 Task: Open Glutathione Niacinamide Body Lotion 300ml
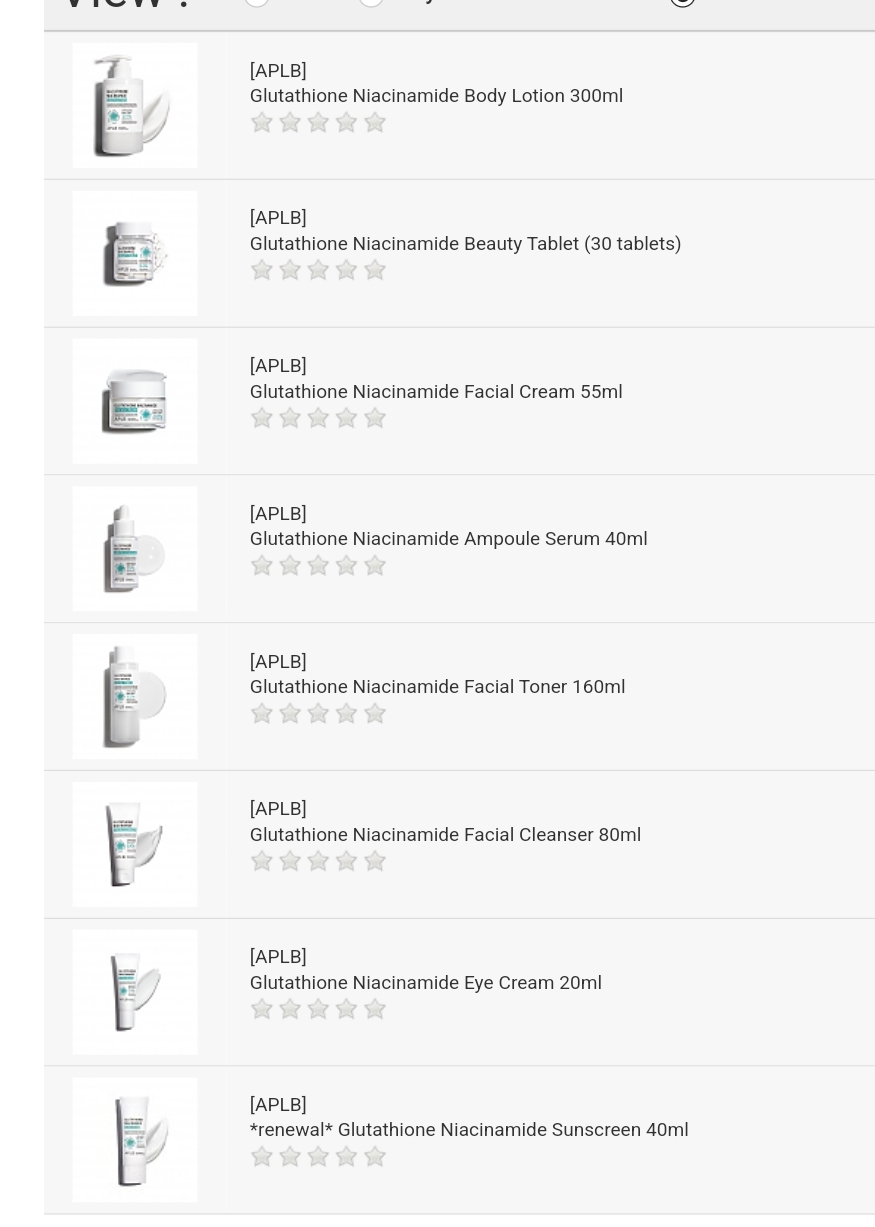(436, 96)
